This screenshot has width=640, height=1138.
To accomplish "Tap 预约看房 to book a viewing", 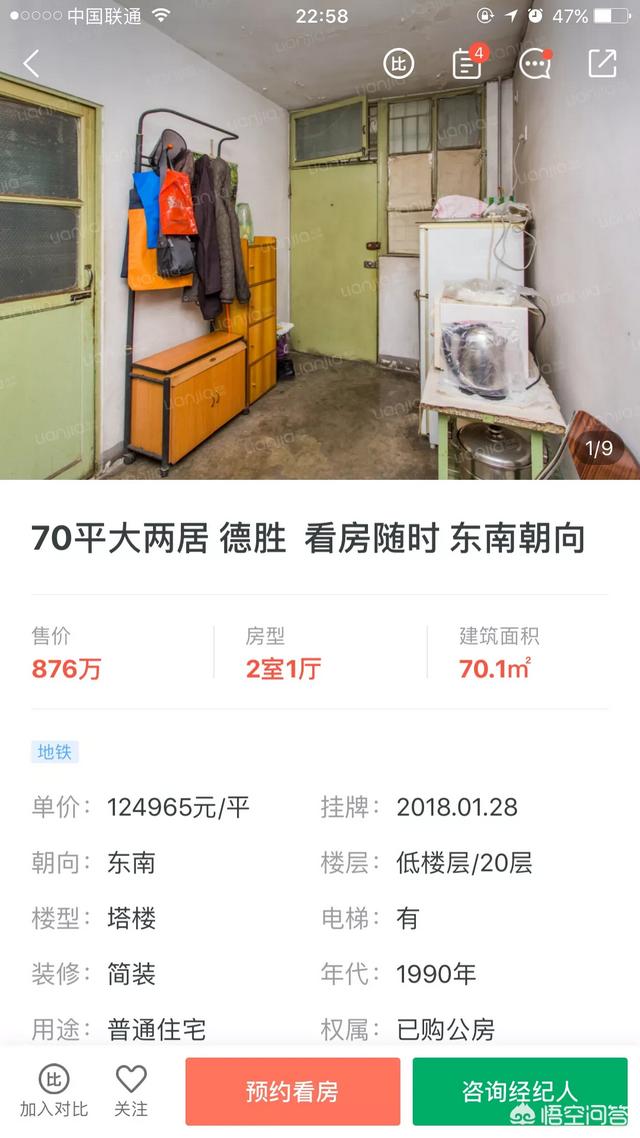I will [x=292, y=1091].
